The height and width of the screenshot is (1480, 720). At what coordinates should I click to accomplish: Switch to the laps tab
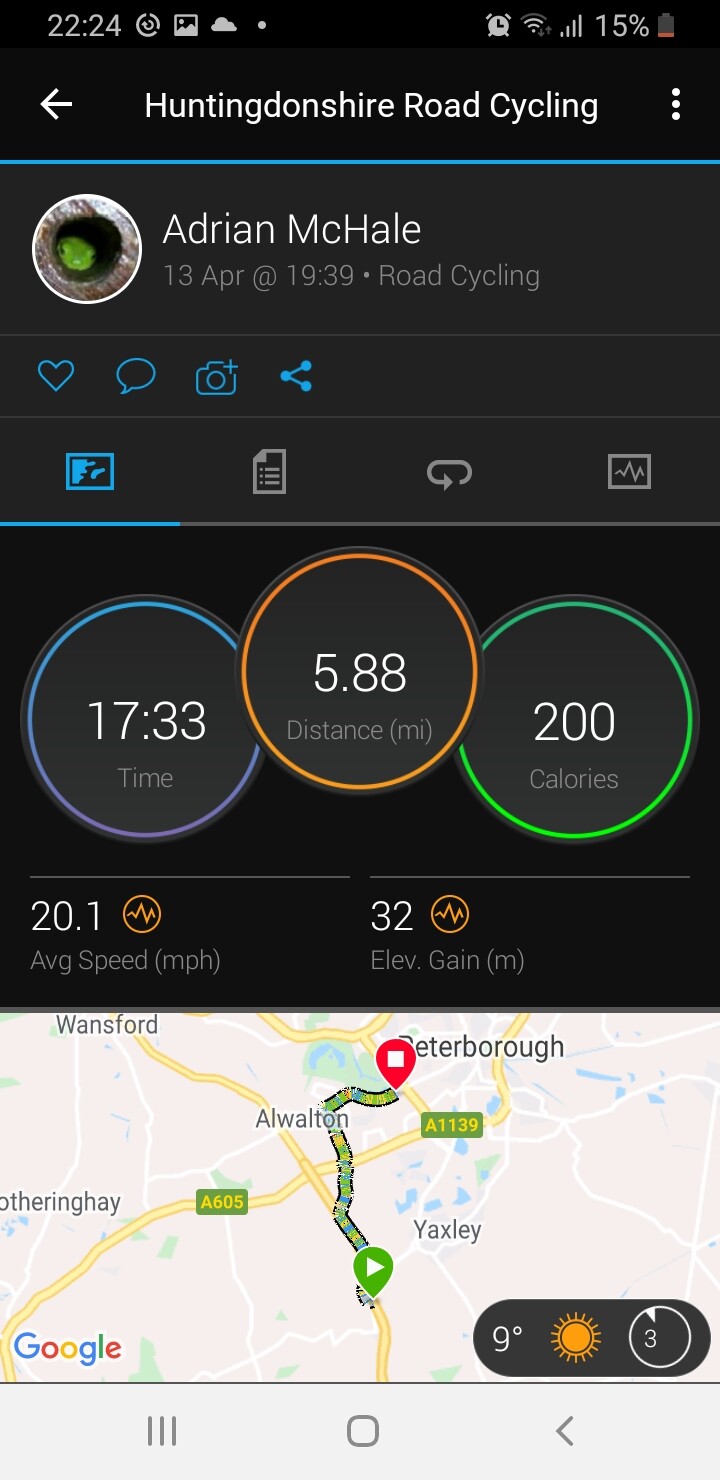[x=449, y=472]
